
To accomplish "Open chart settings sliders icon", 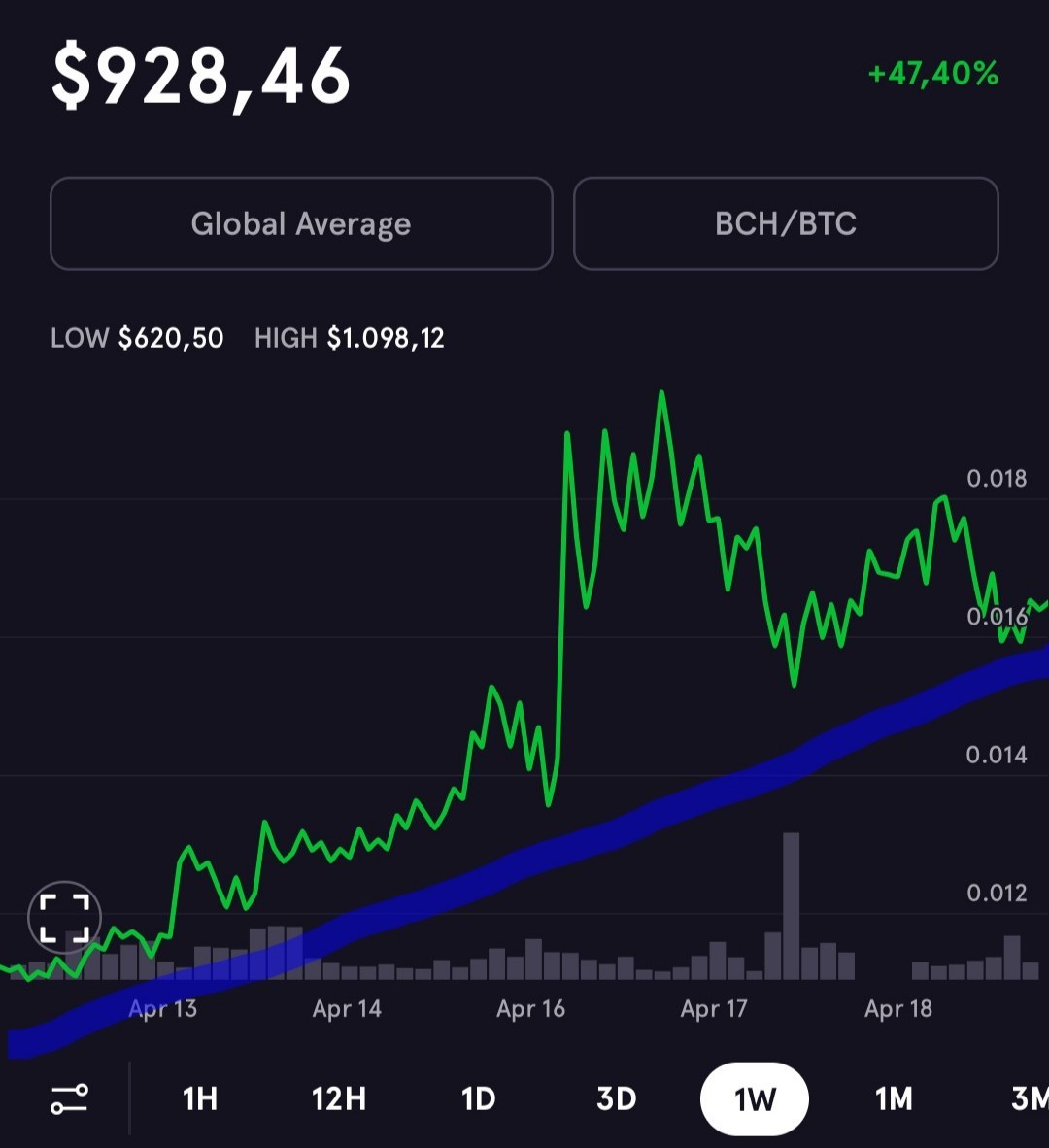I will 70,1098.
